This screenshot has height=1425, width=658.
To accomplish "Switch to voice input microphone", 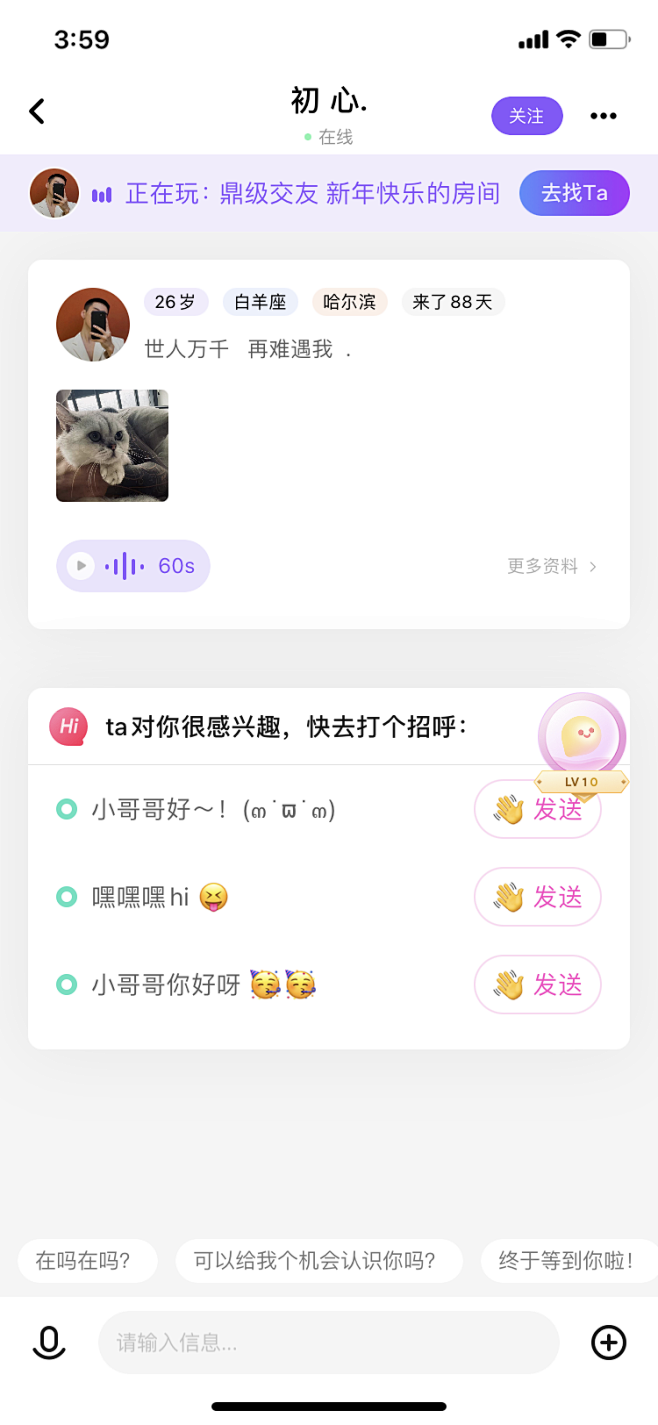I will pyautogui.click(x=48, y=1342).
